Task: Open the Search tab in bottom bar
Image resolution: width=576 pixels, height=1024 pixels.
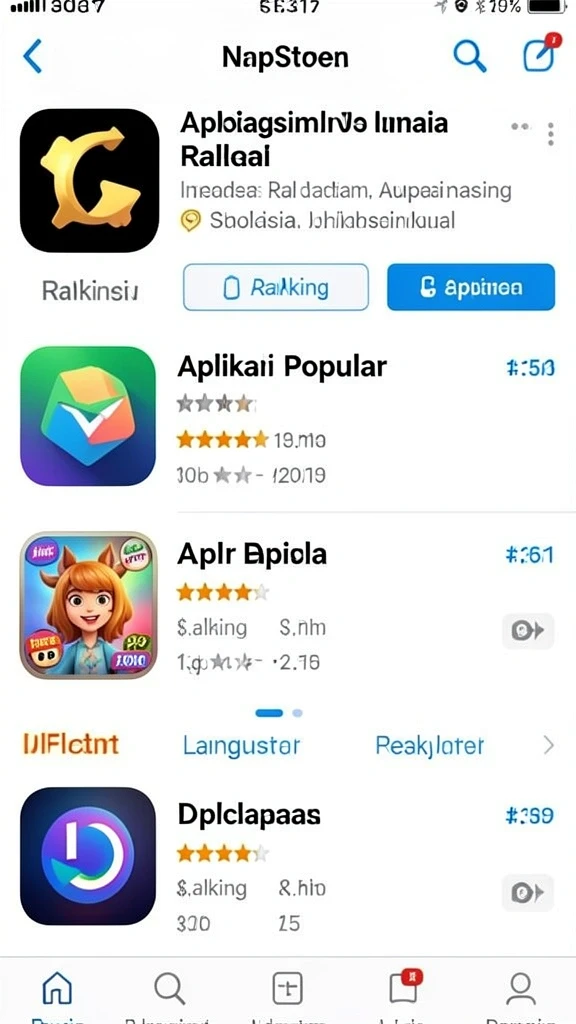Action: (x=170, y=991)
